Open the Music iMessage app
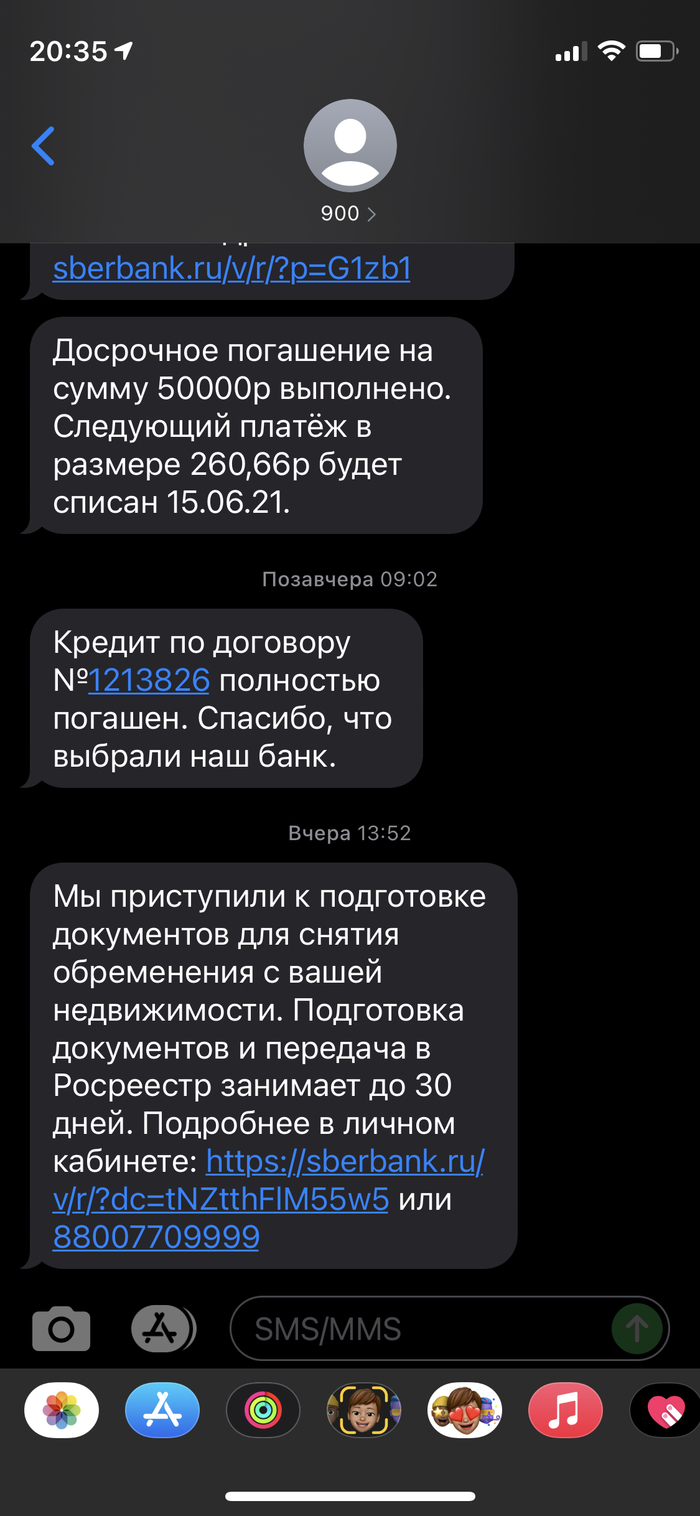This screenshot has height=1516, width=700. (x=565, y=1410)
